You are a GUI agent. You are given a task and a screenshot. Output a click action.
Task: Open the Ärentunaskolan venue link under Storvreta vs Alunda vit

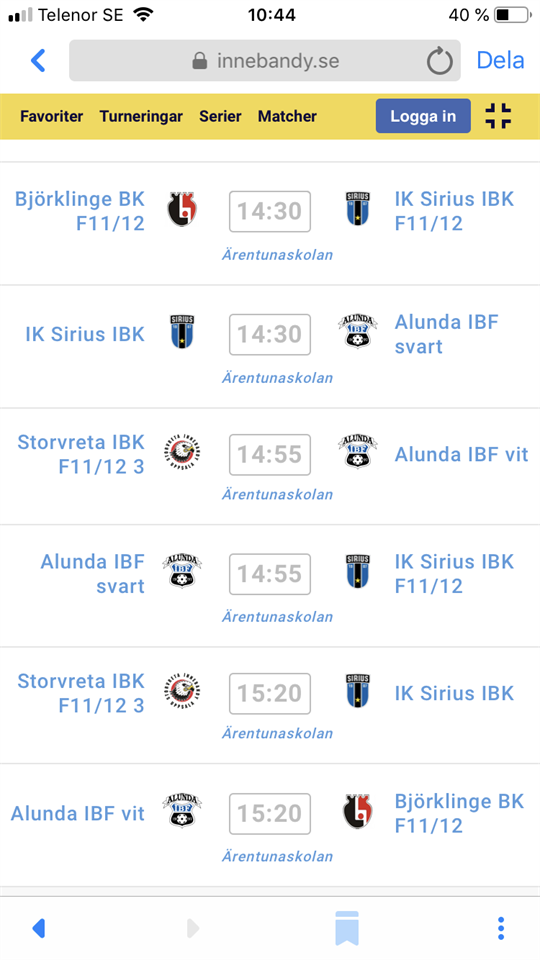[x=277, y=494]
